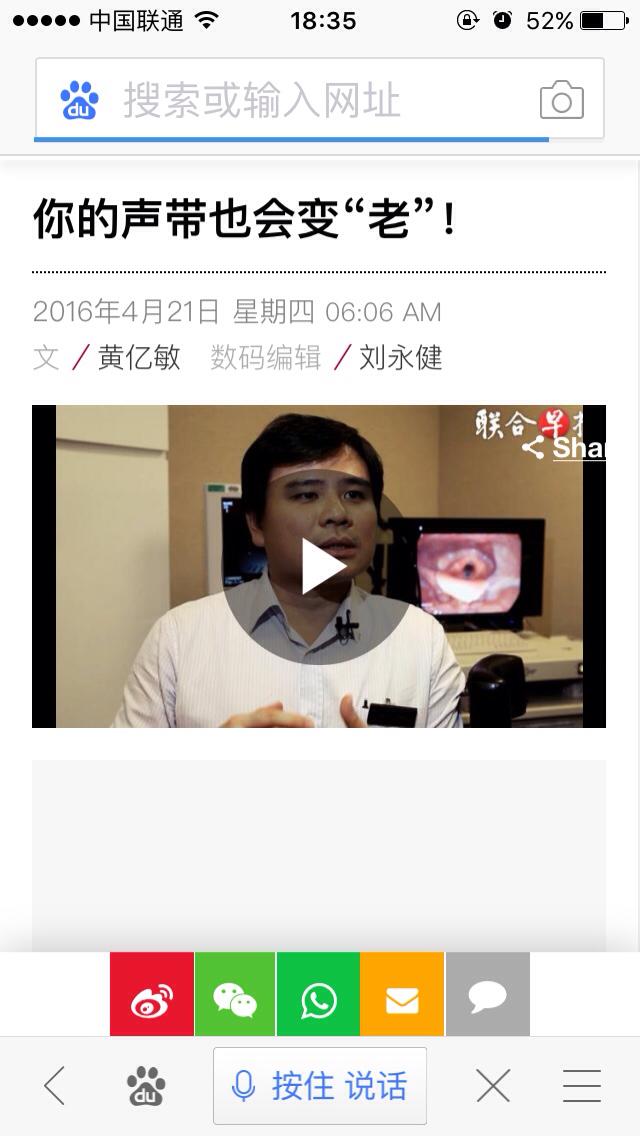Share article by email
The image size is (640, 1136).
tap(402, 999)
